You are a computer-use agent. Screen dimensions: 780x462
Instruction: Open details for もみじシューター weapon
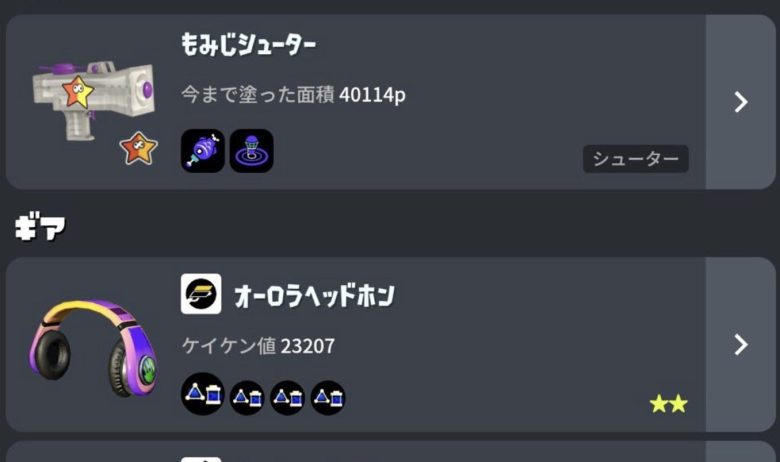tap(740, 101)
